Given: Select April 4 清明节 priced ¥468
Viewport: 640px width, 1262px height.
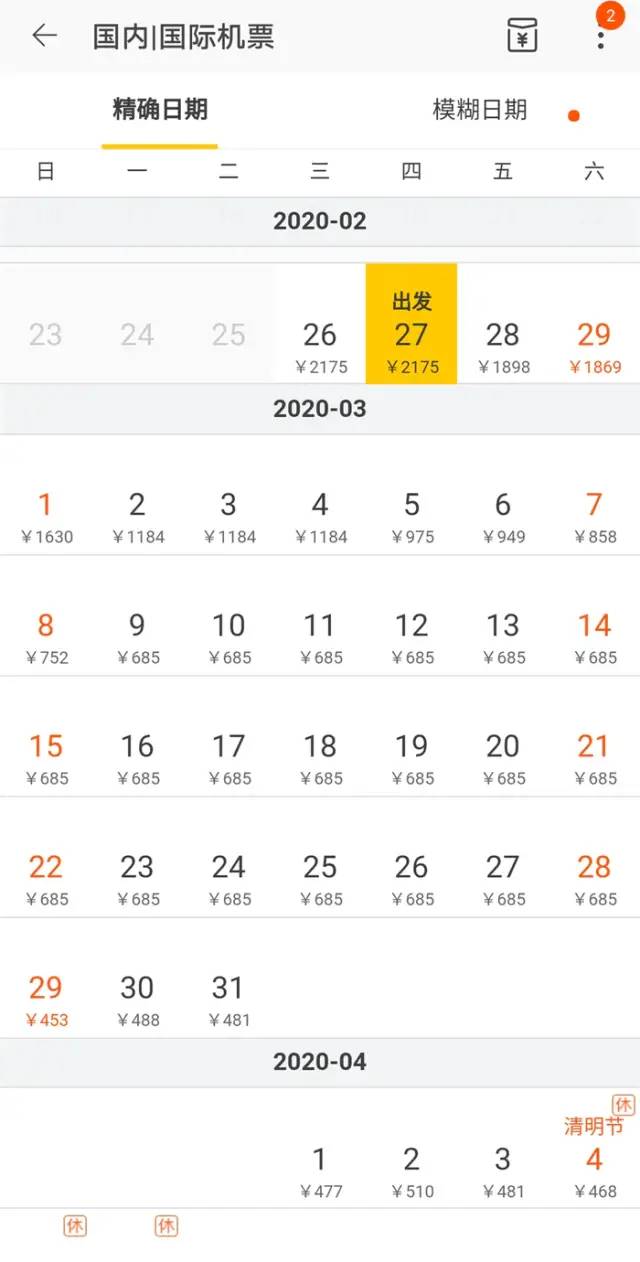Looking at the screenshot, I should (594, 1150).
